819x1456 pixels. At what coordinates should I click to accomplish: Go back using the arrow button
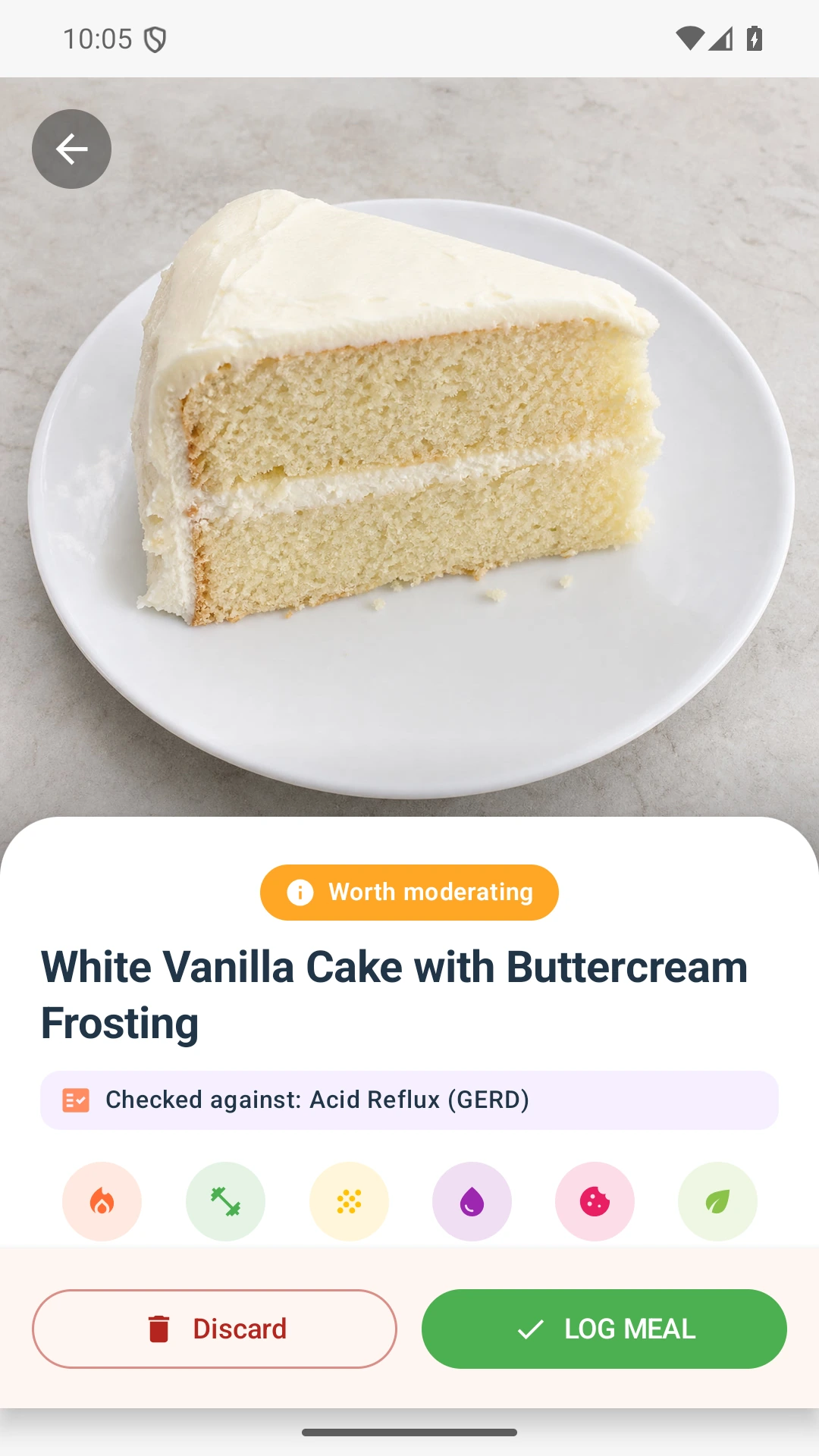tap(71, 149)
